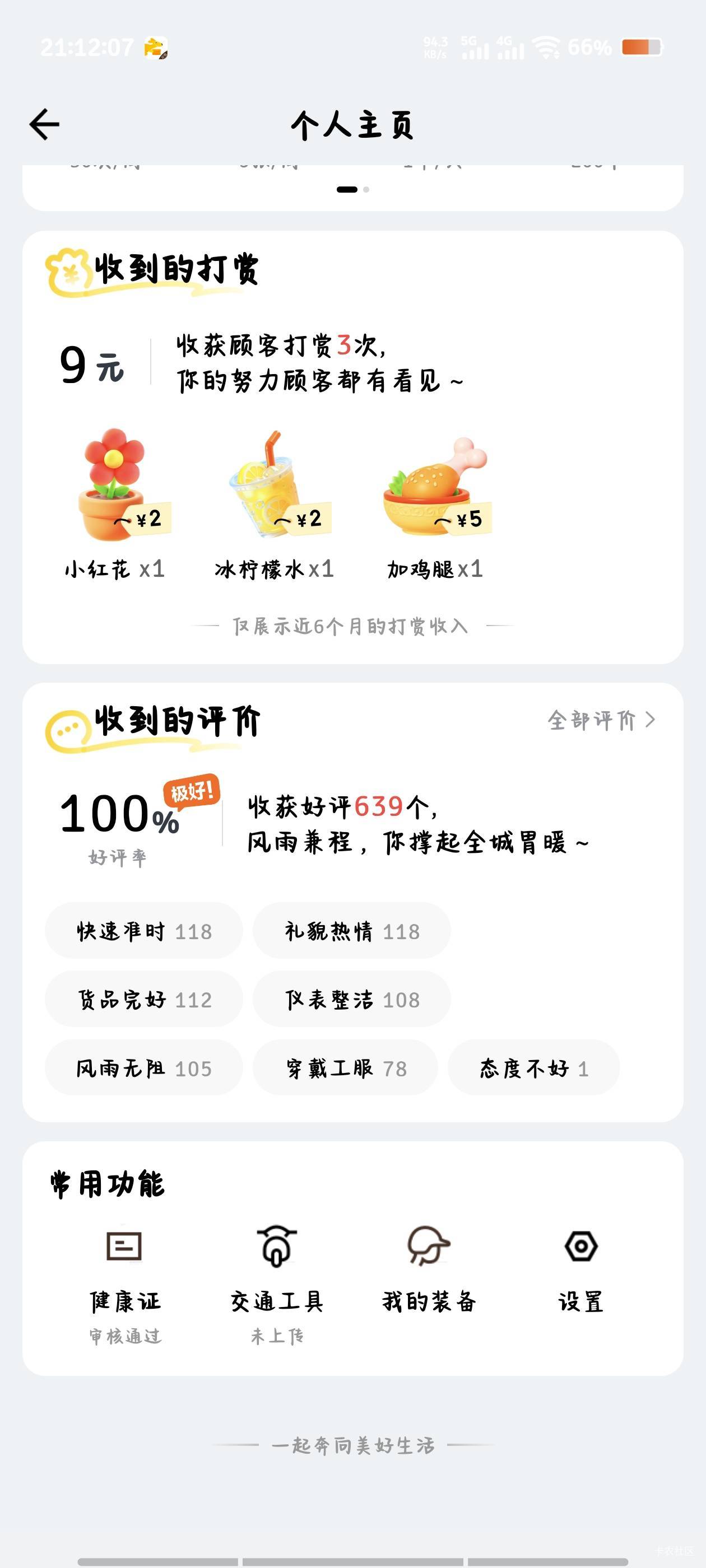Go back from 个人主页

click(x=44, y=124)
